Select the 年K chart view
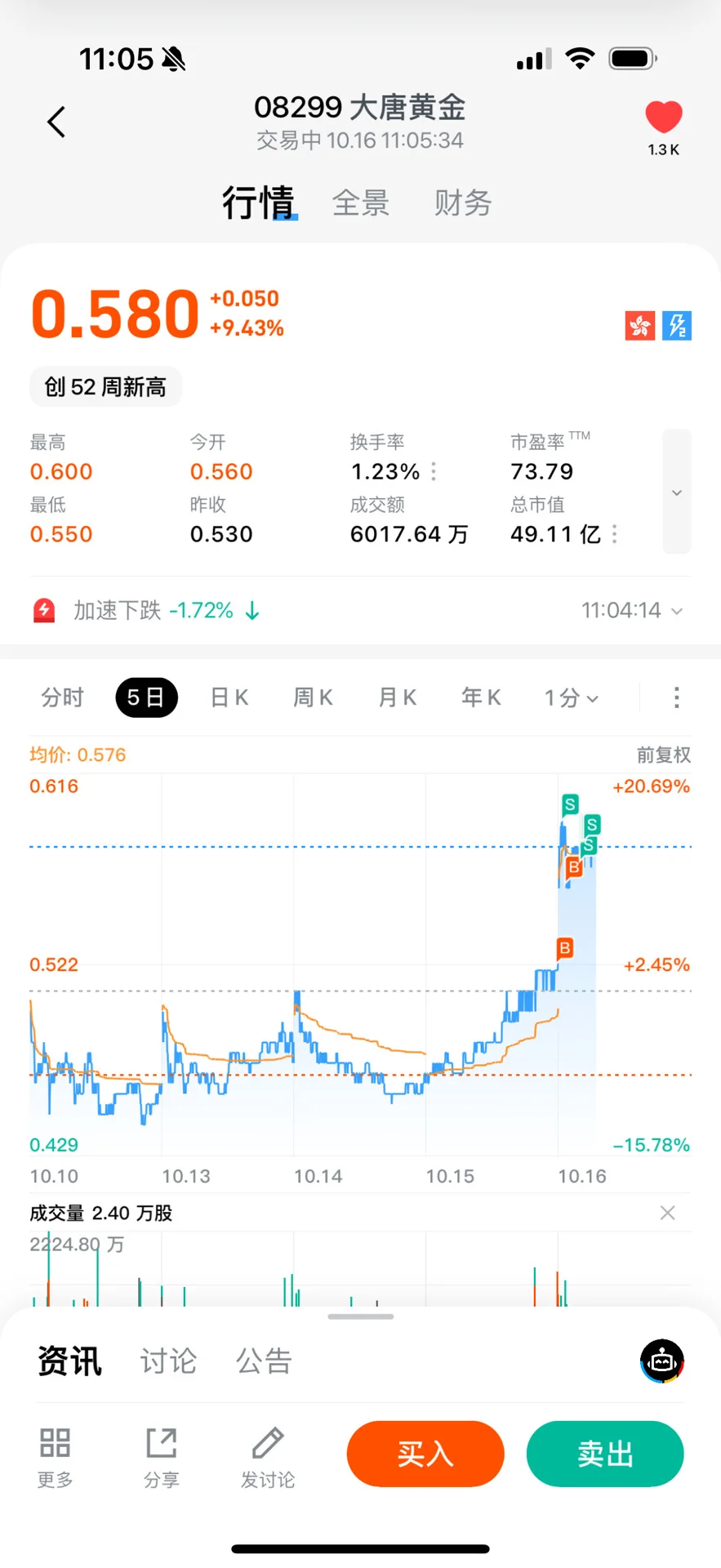721x1568 pixels. (x=481, y=697)
